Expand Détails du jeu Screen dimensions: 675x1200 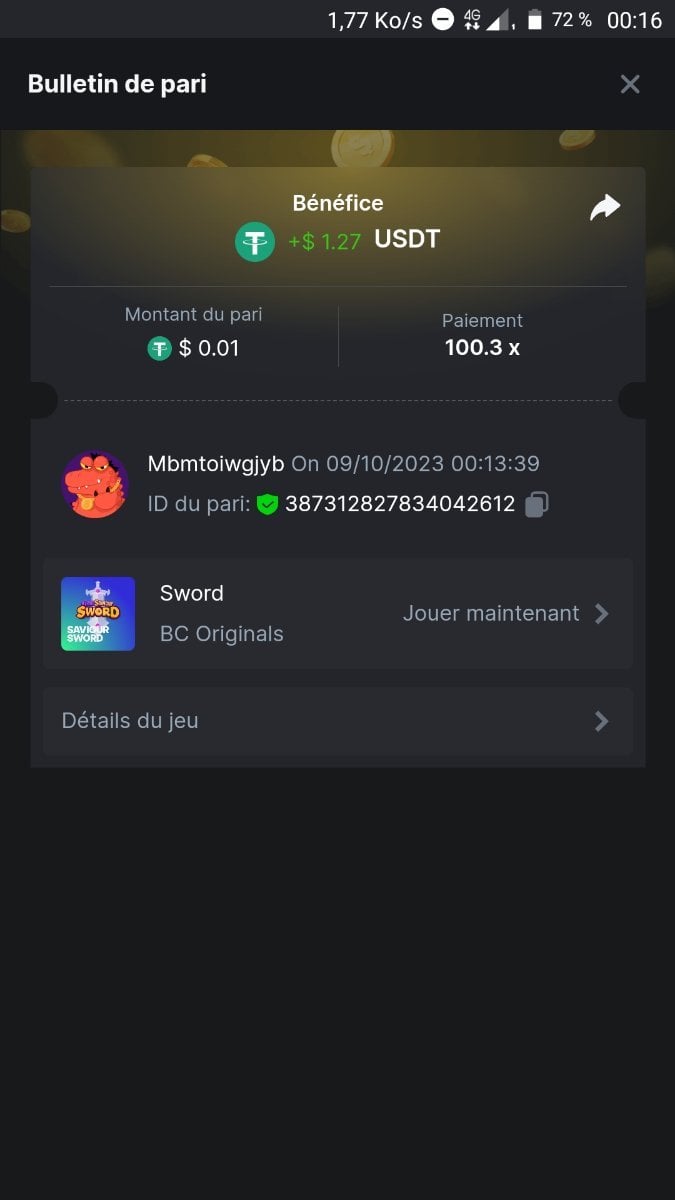(338, 721)
